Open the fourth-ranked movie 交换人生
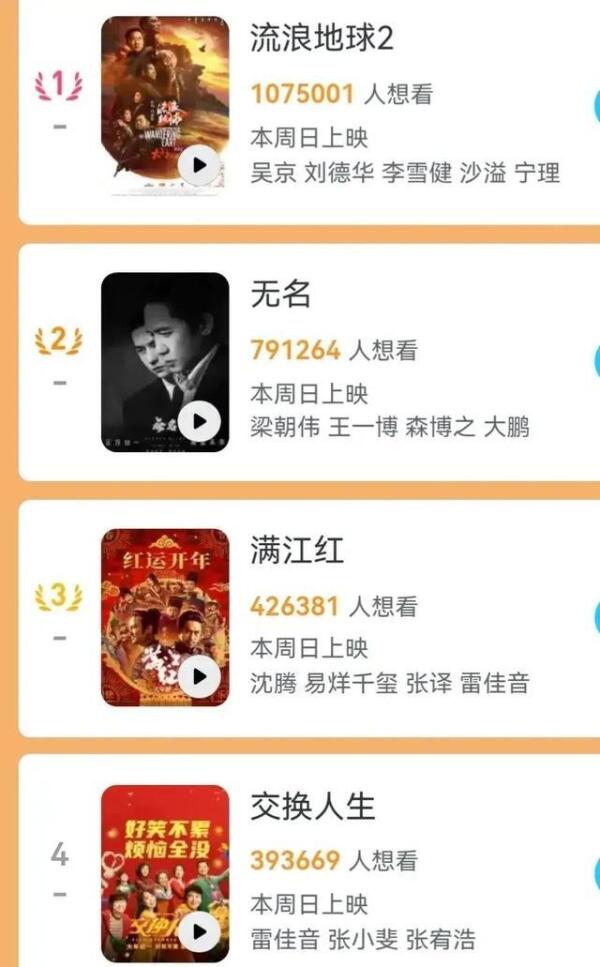The width and height of the screenshot is (600, 967). 313,806
